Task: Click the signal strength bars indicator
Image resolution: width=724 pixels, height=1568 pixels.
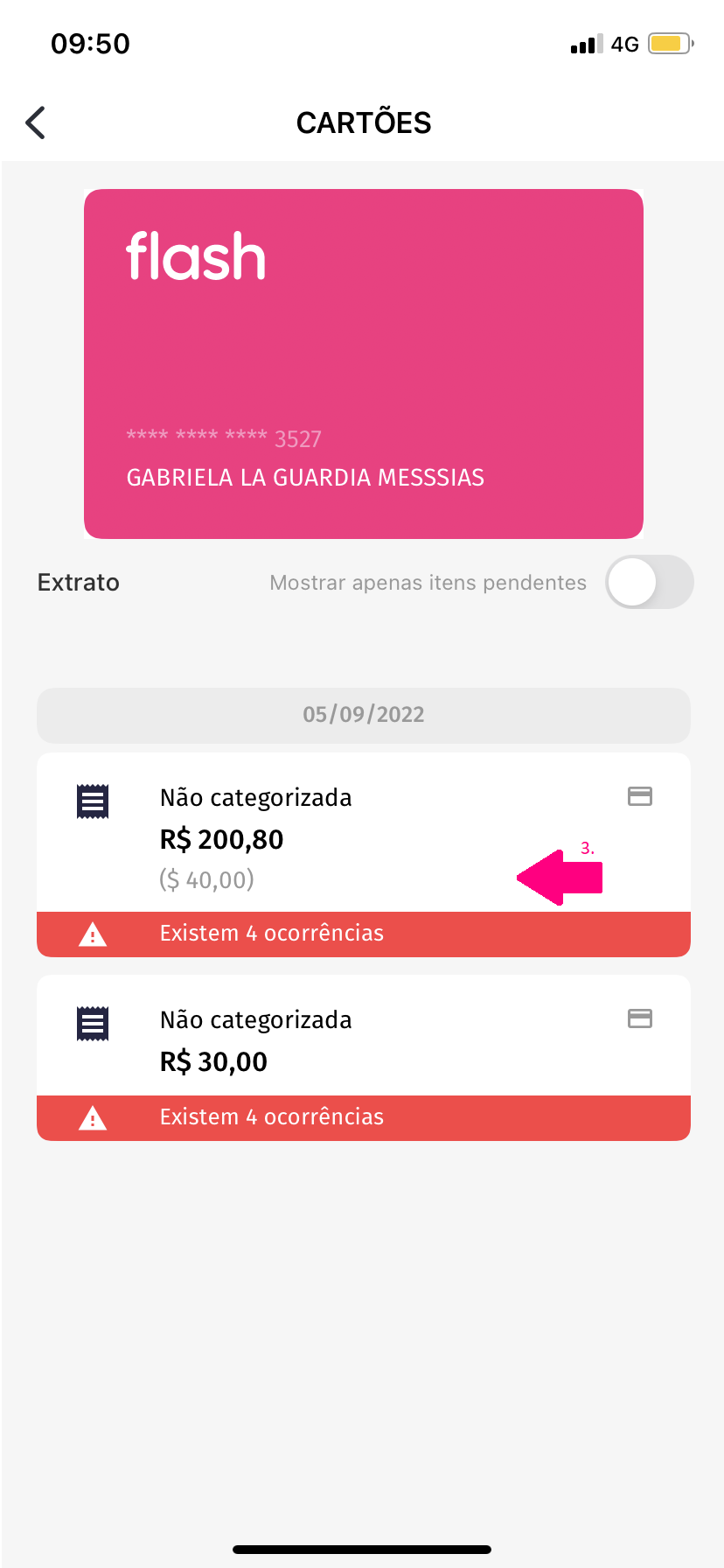Action: point(584,42)
